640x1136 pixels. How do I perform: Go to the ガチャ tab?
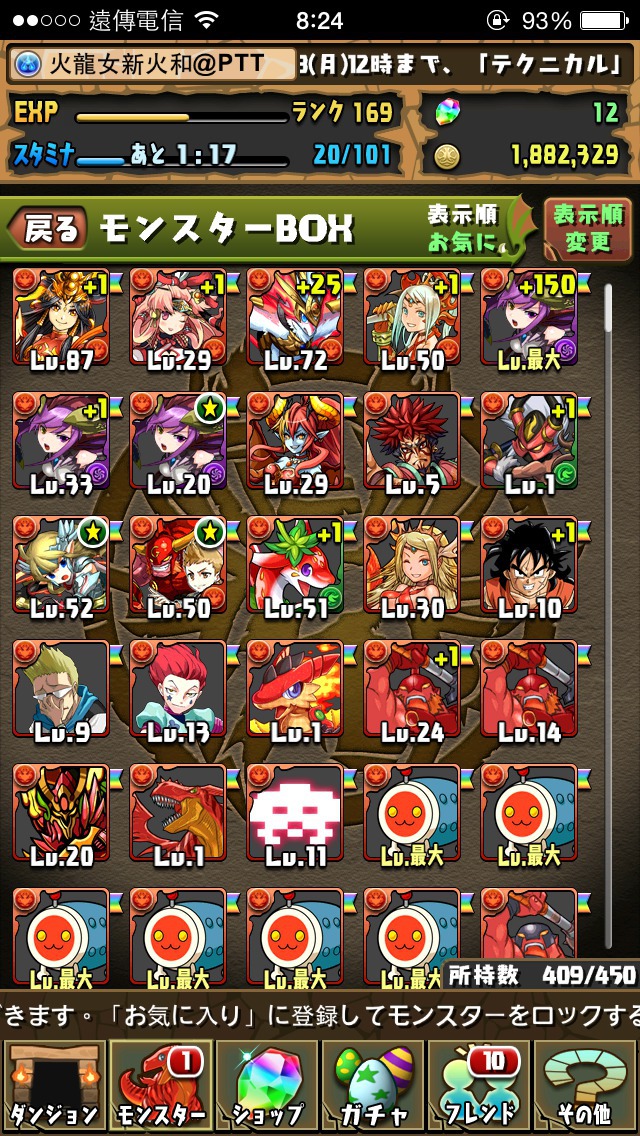point(373,1087)
